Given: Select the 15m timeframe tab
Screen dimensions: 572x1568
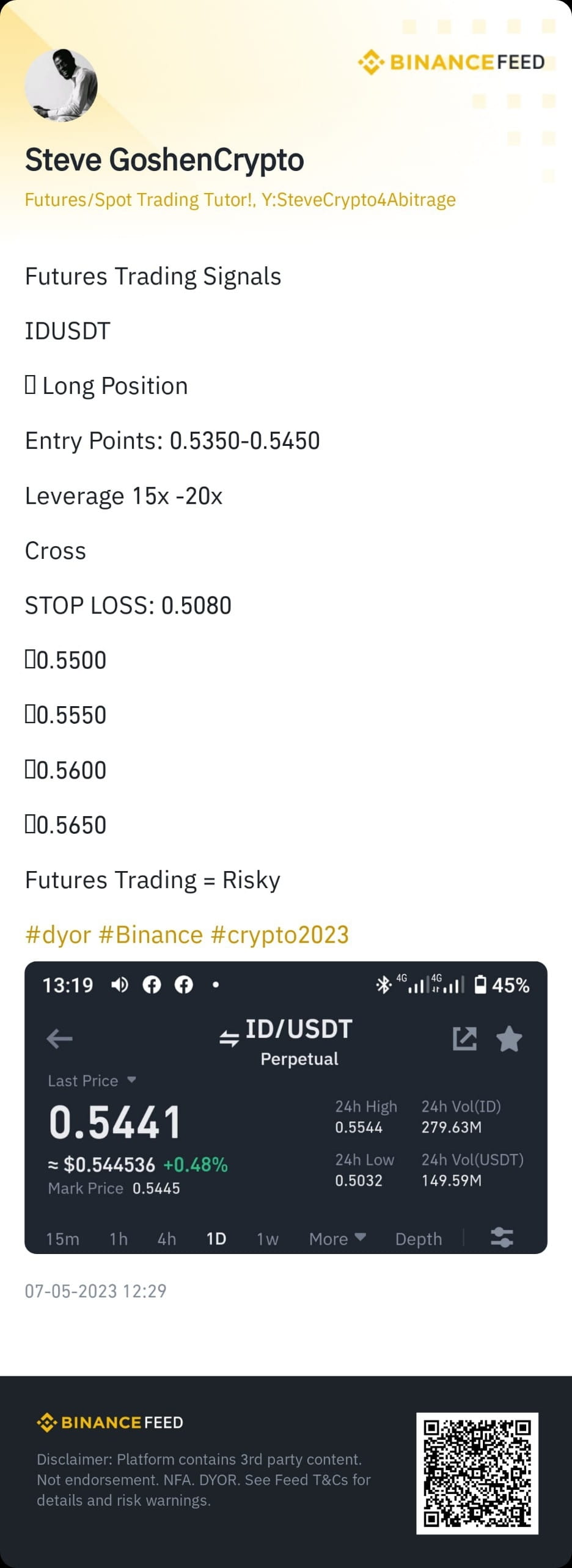Looking at the screenshot, I should 62,1239.
